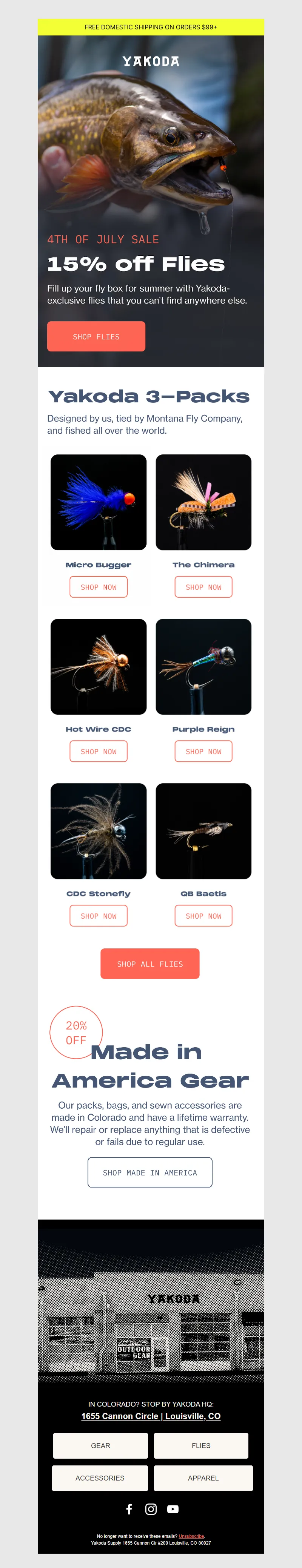Open the Micro Bugger fly photo
This screenshot has width=302, height=1568.
click(x=99, y=502)
